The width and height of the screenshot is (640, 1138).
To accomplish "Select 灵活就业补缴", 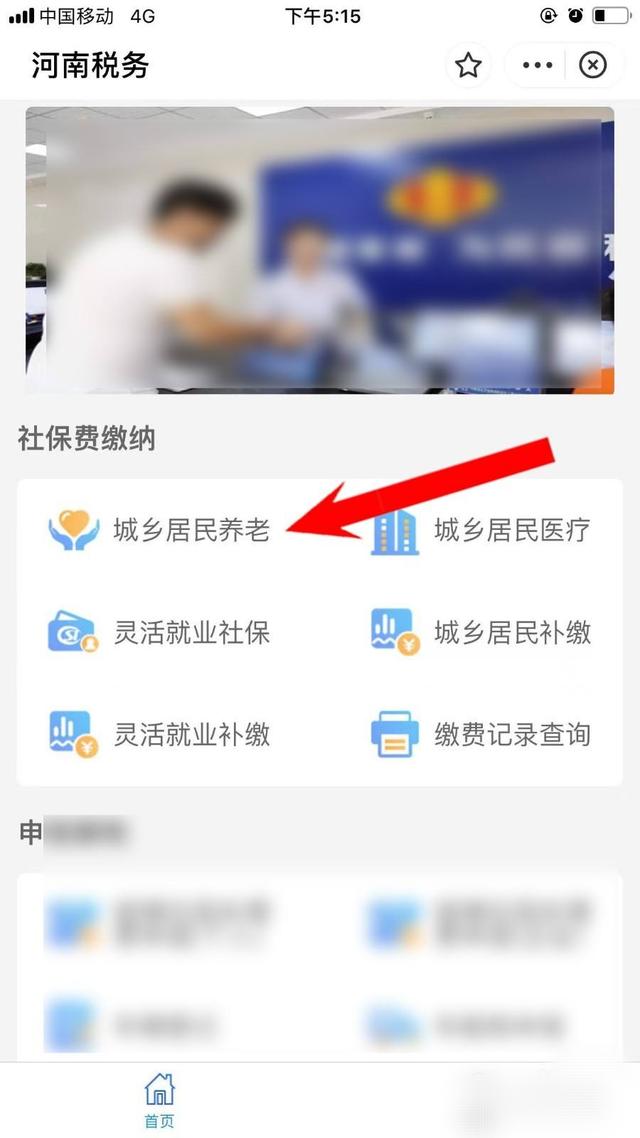I will click(x=160, y=735).
